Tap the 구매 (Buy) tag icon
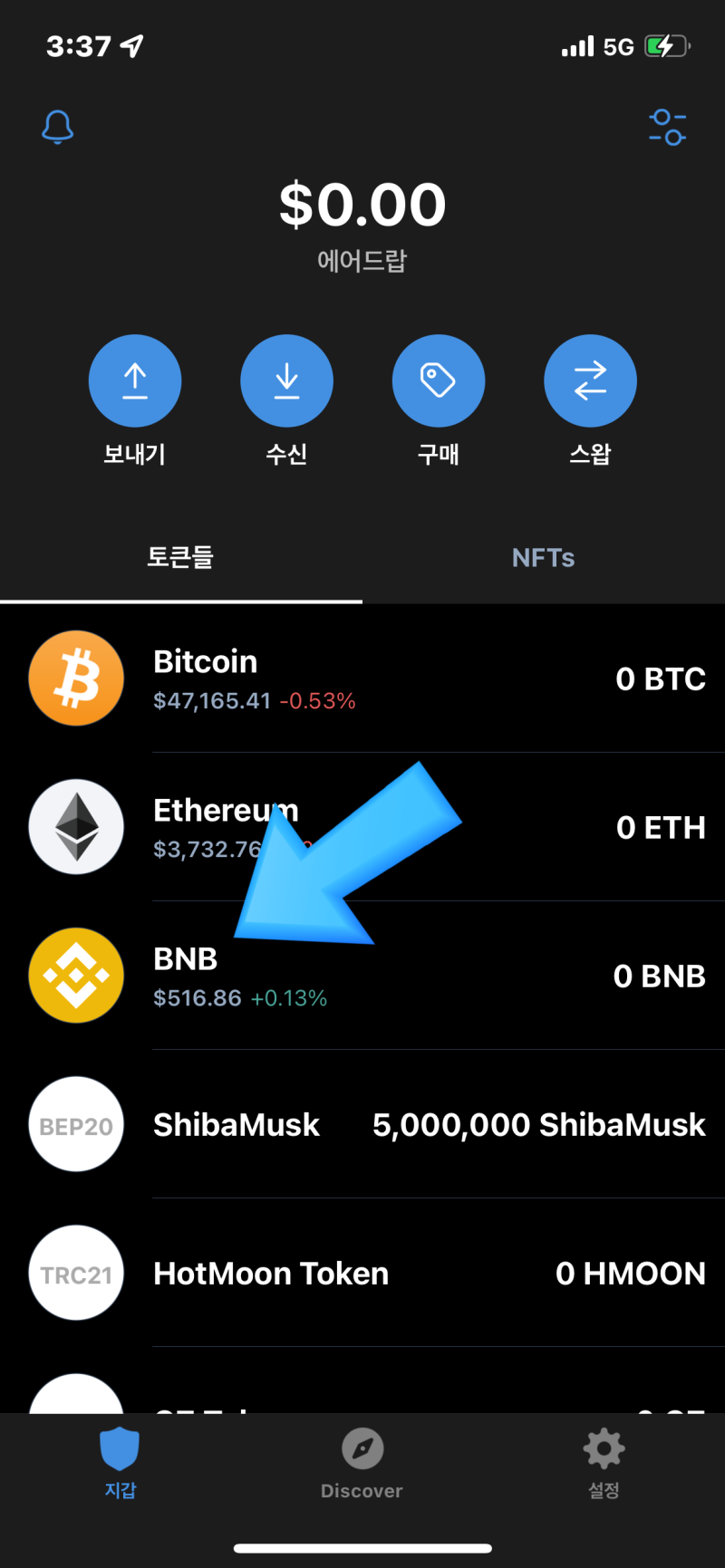Viewport: 725px width, 1568px height. 438,380
